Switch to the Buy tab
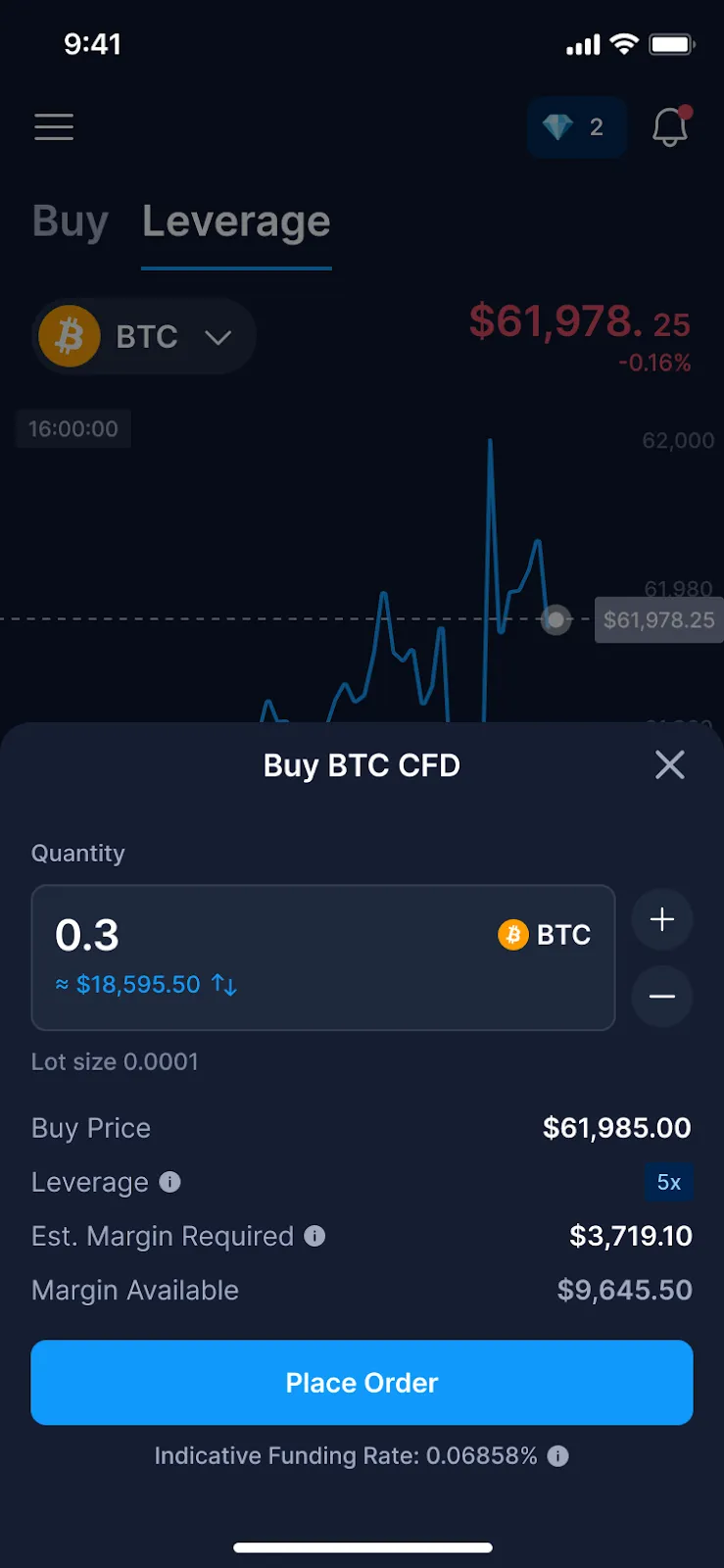 (70, 221)
